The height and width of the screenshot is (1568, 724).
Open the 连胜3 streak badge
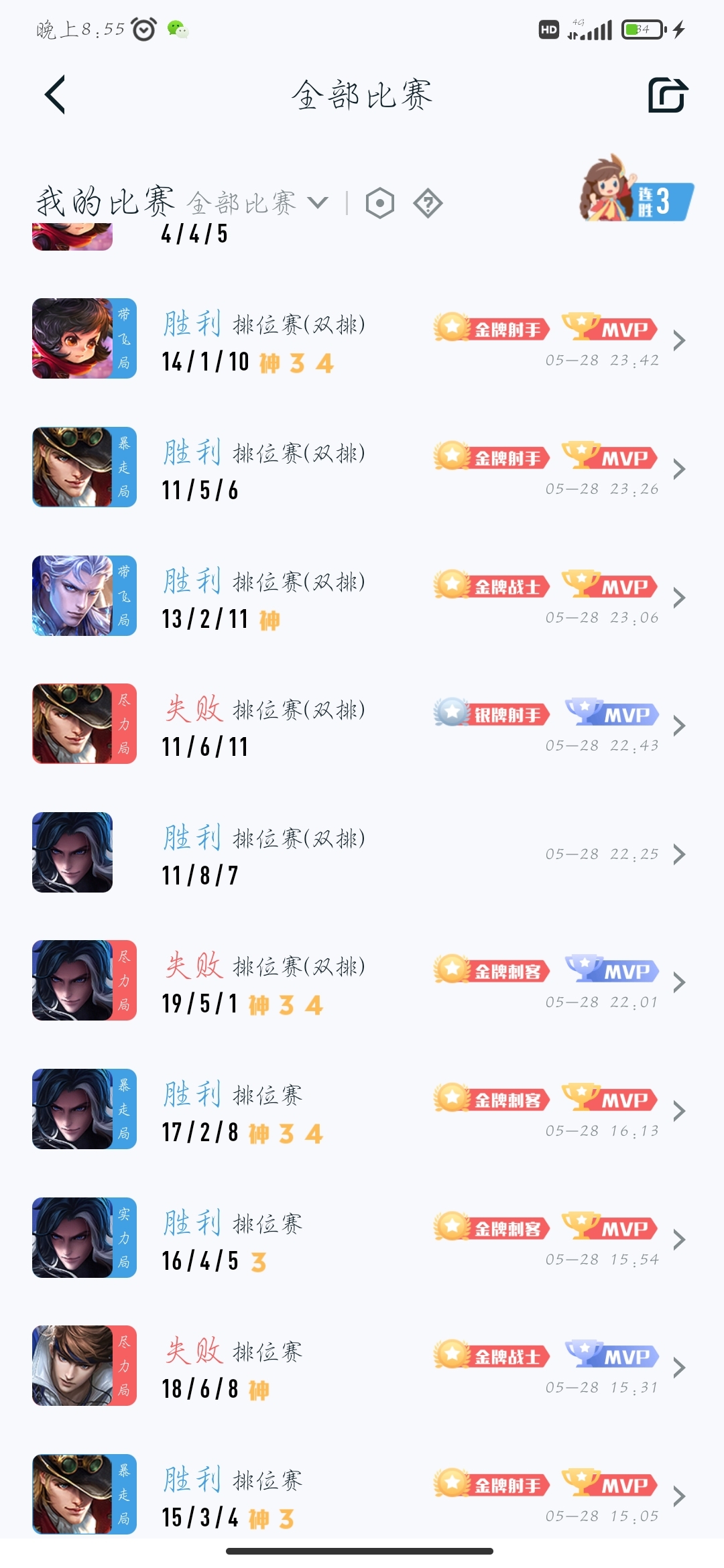(x=637, y=191)
